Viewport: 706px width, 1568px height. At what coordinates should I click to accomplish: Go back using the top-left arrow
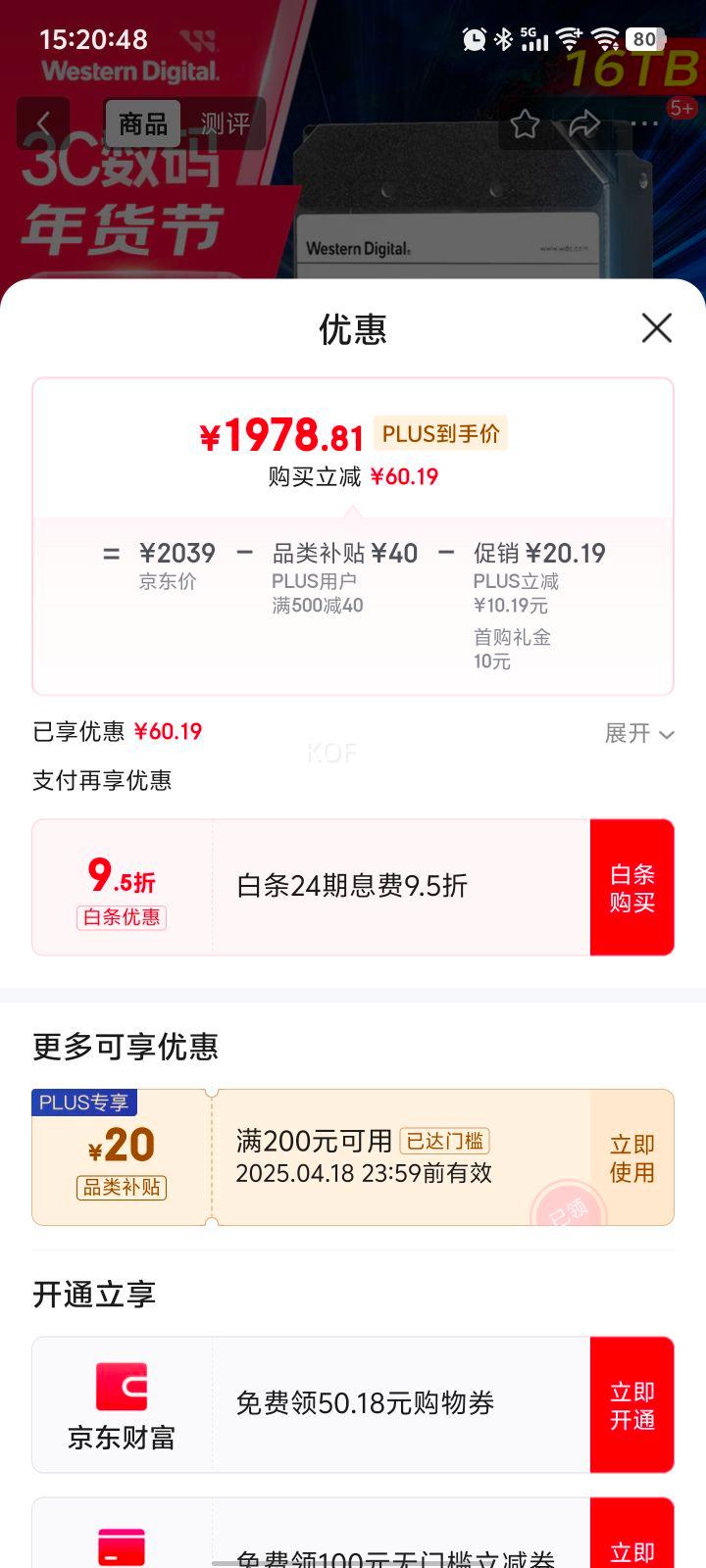pos(43,123)
